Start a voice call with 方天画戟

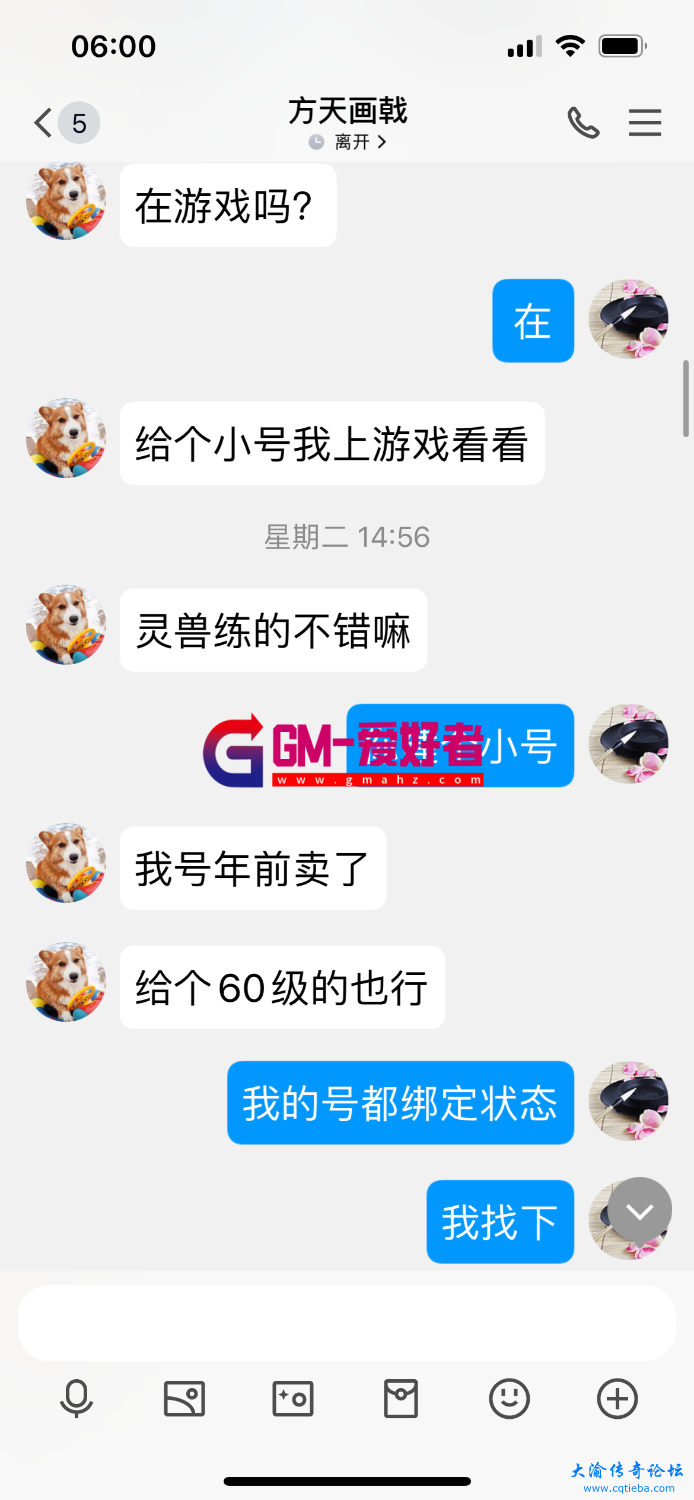583,123
